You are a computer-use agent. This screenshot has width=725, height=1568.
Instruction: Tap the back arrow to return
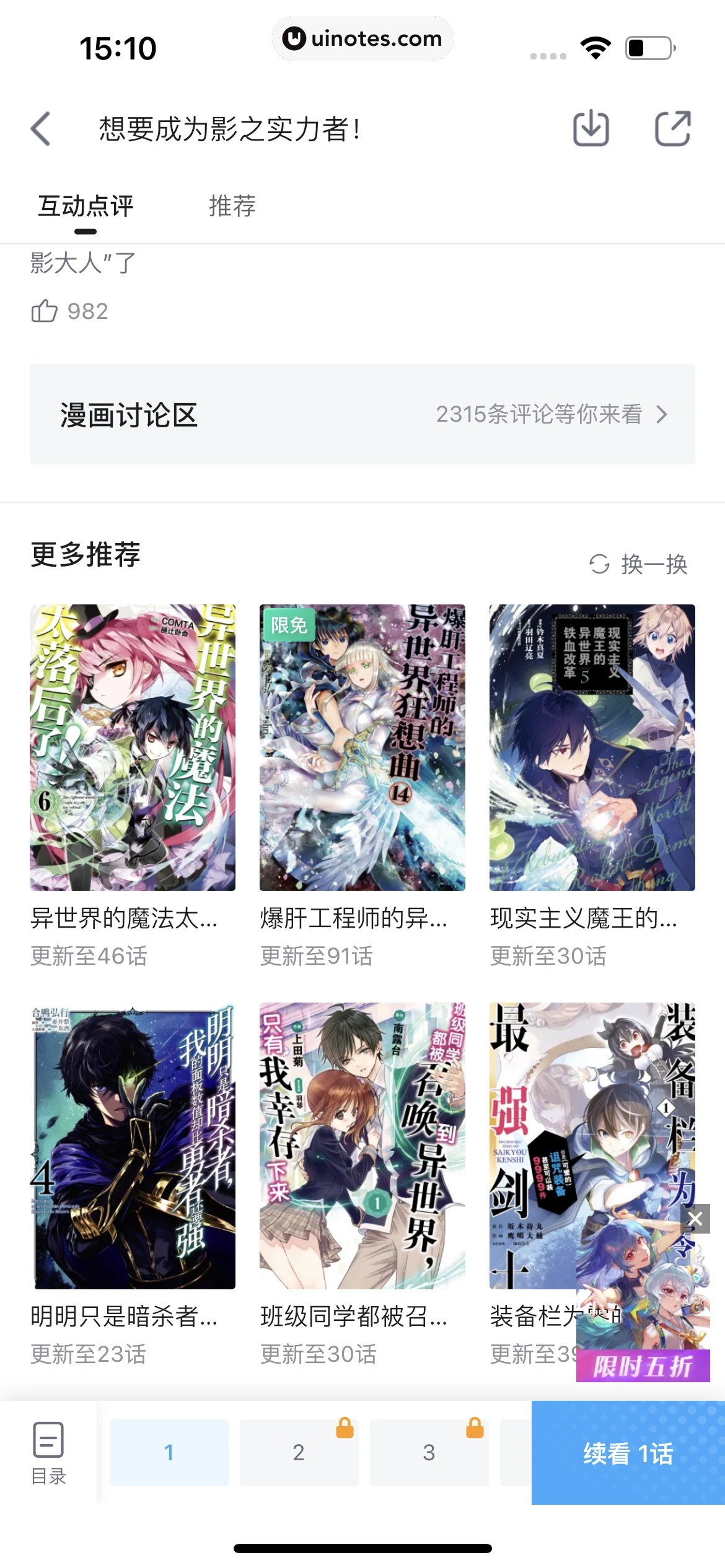pyautogui.click(x=40, y=128)
